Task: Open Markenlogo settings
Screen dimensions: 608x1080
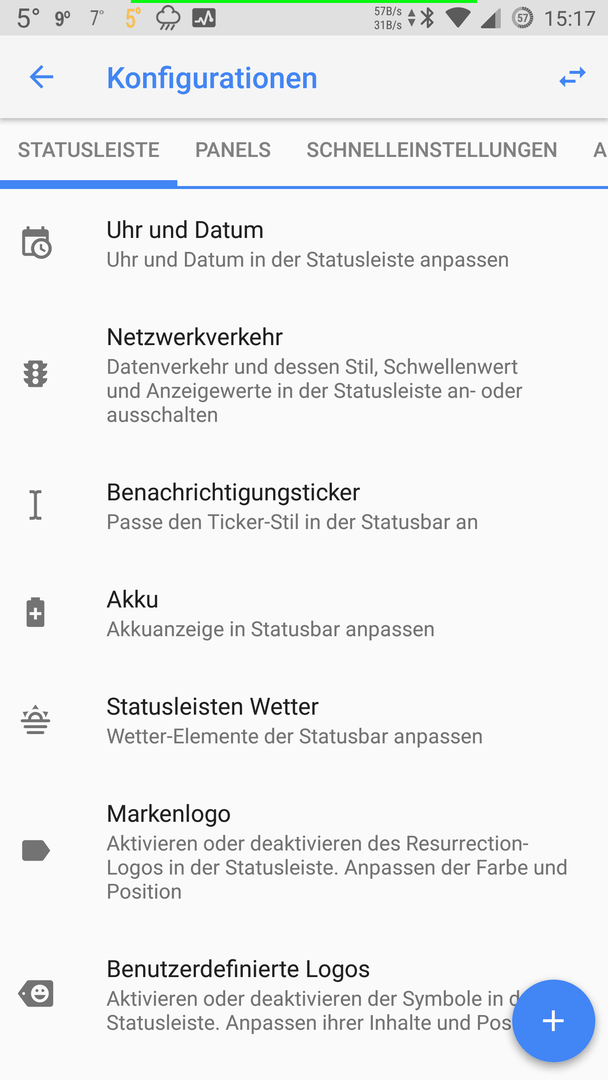Action: pyautogui.click(x=304, y=851)
